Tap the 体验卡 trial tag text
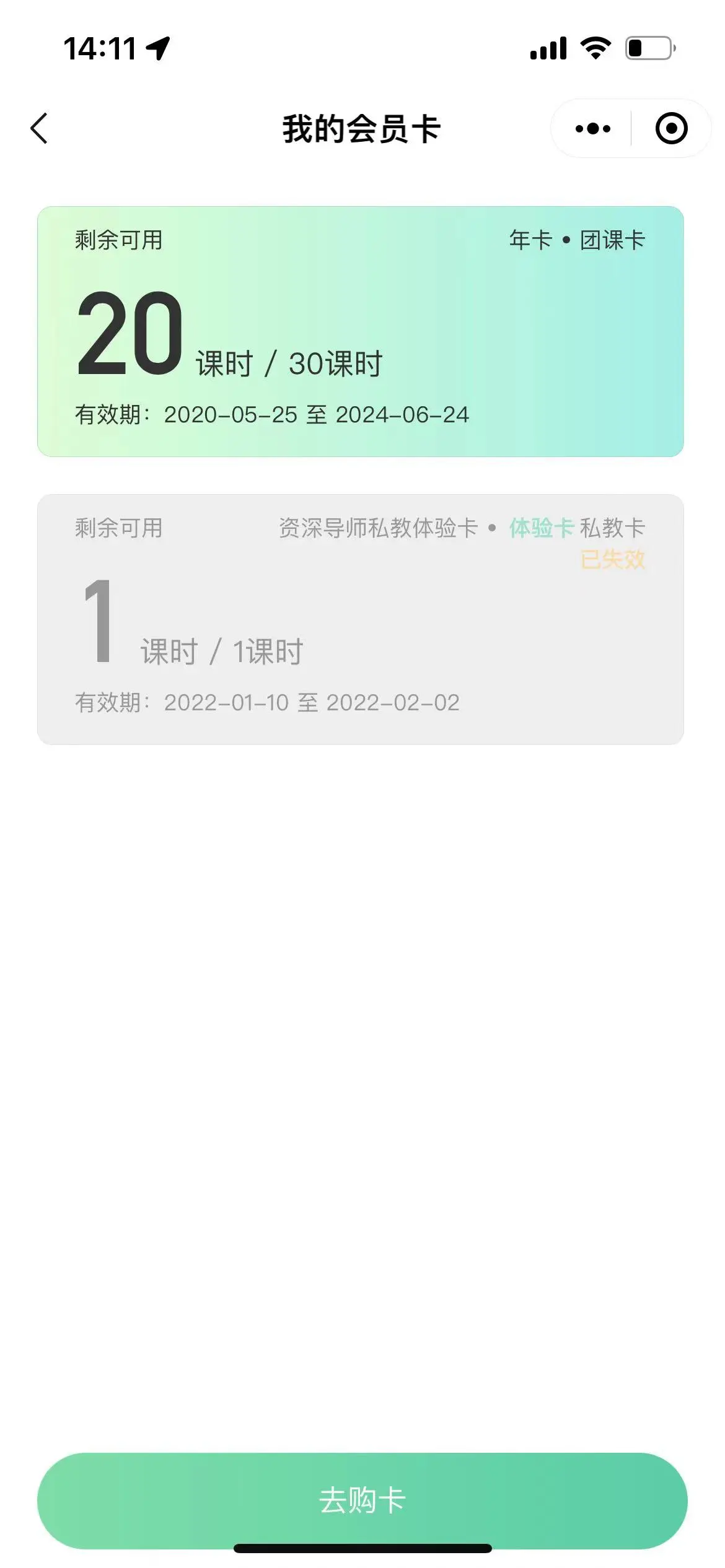This screenshot has height=1568, width=725. [542, 528]
